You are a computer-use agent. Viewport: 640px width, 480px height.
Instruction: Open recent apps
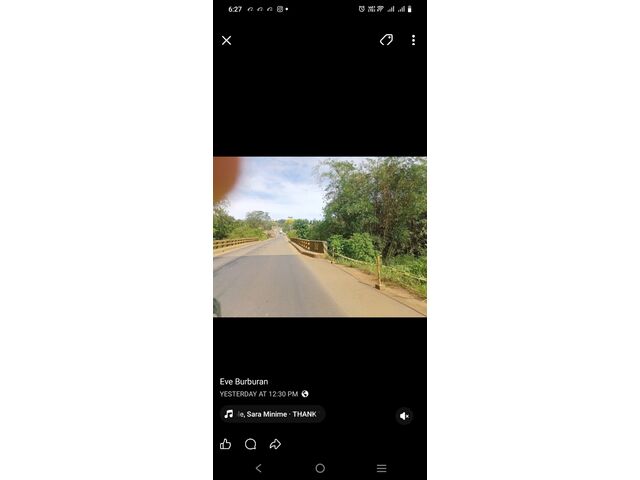point(381,468)
